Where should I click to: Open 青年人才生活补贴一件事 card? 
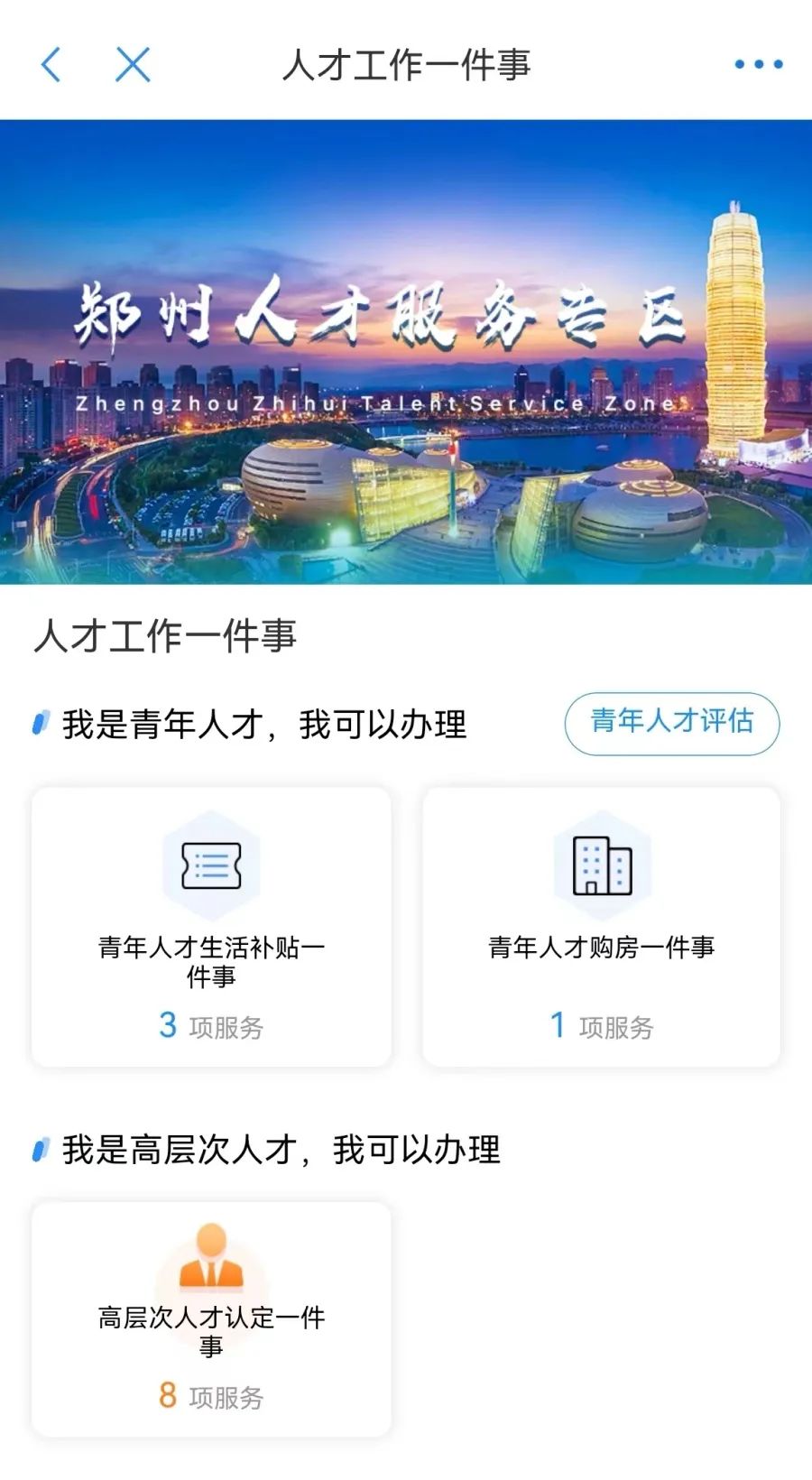211,927
